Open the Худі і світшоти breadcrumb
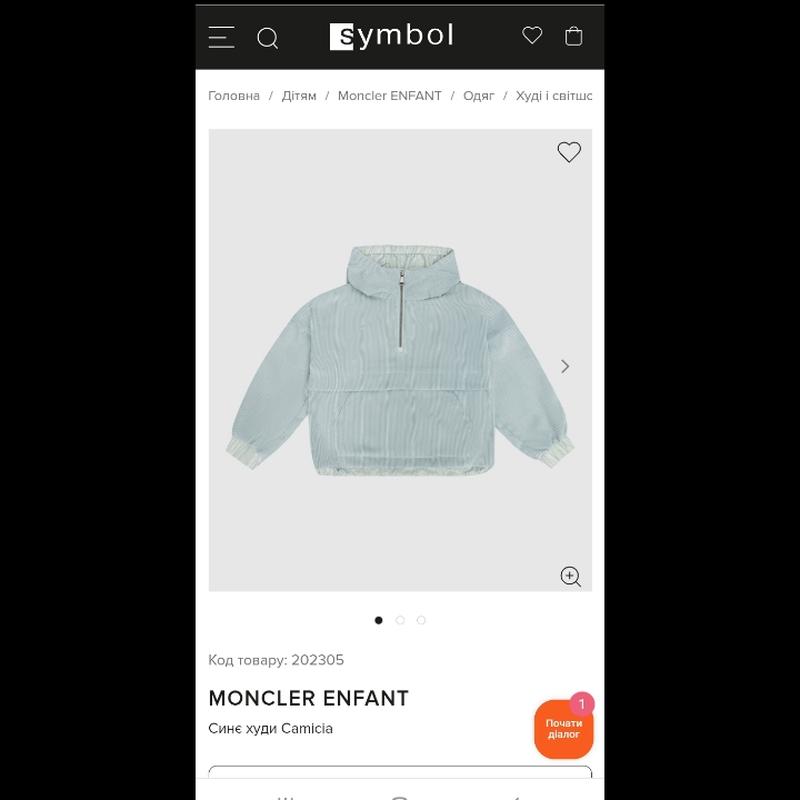 [554, 96]
